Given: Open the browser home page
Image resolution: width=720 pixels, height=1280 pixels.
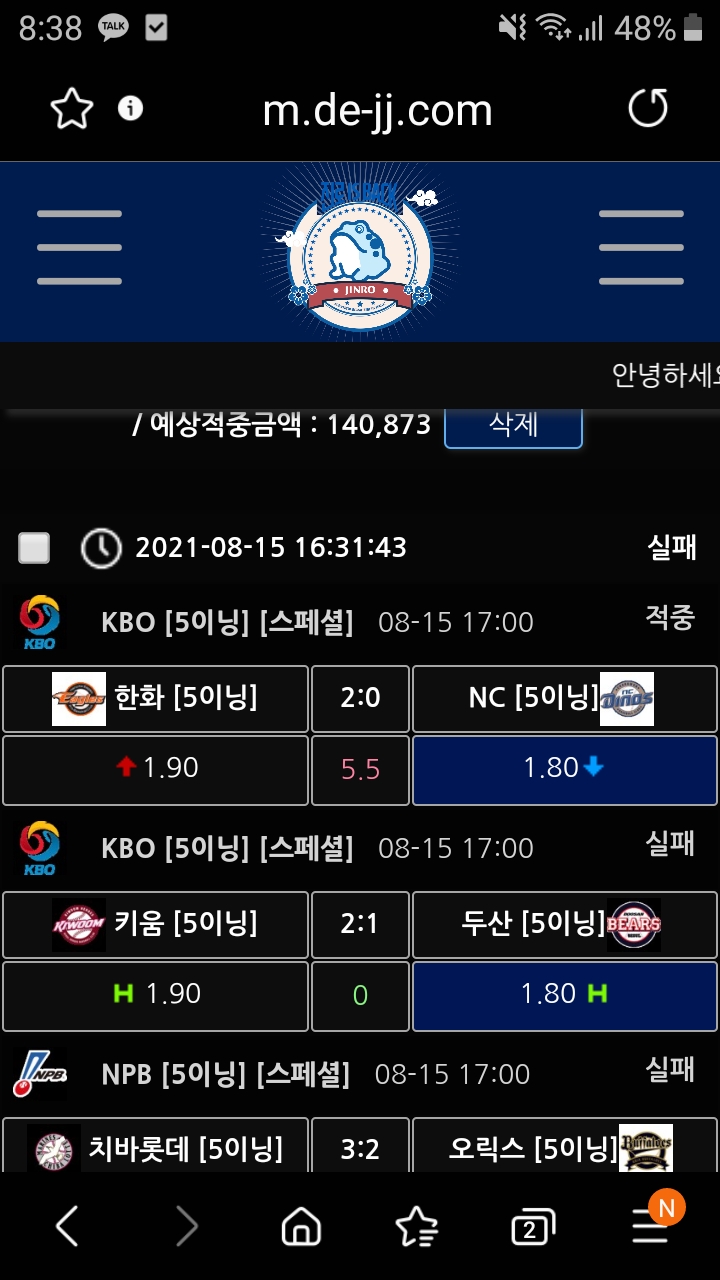Looking at the screenshot, I should point(301,1226).
